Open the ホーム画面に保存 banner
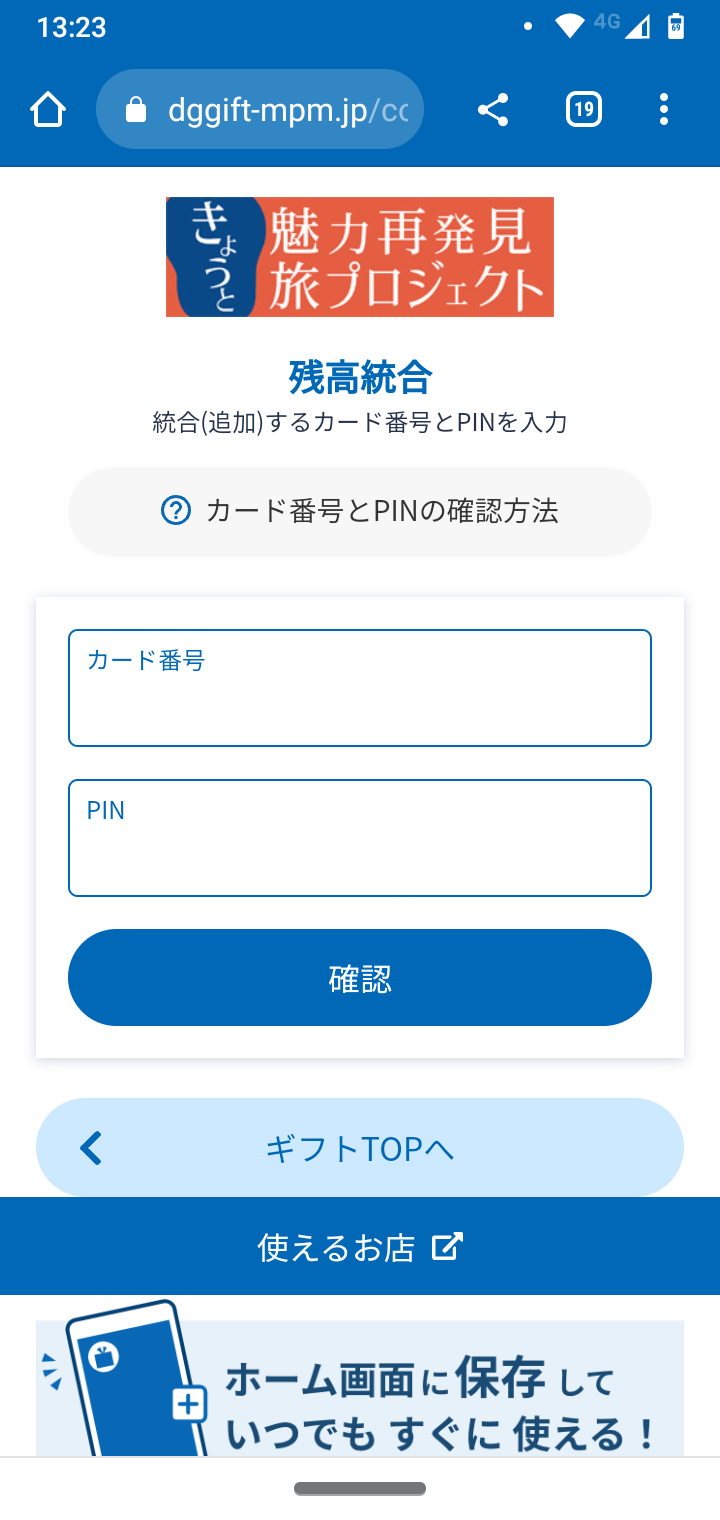Viewport: 720px width, 1520px height. point(360,1388)
